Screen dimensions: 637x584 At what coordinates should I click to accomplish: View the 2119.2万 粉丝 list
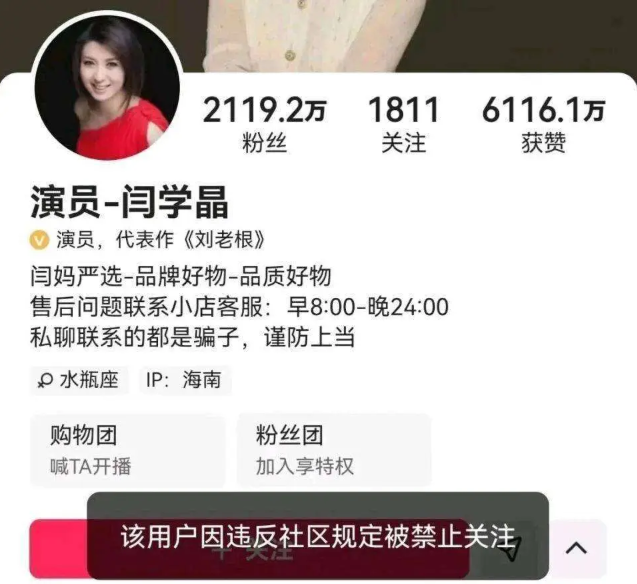tap(264, 124)
